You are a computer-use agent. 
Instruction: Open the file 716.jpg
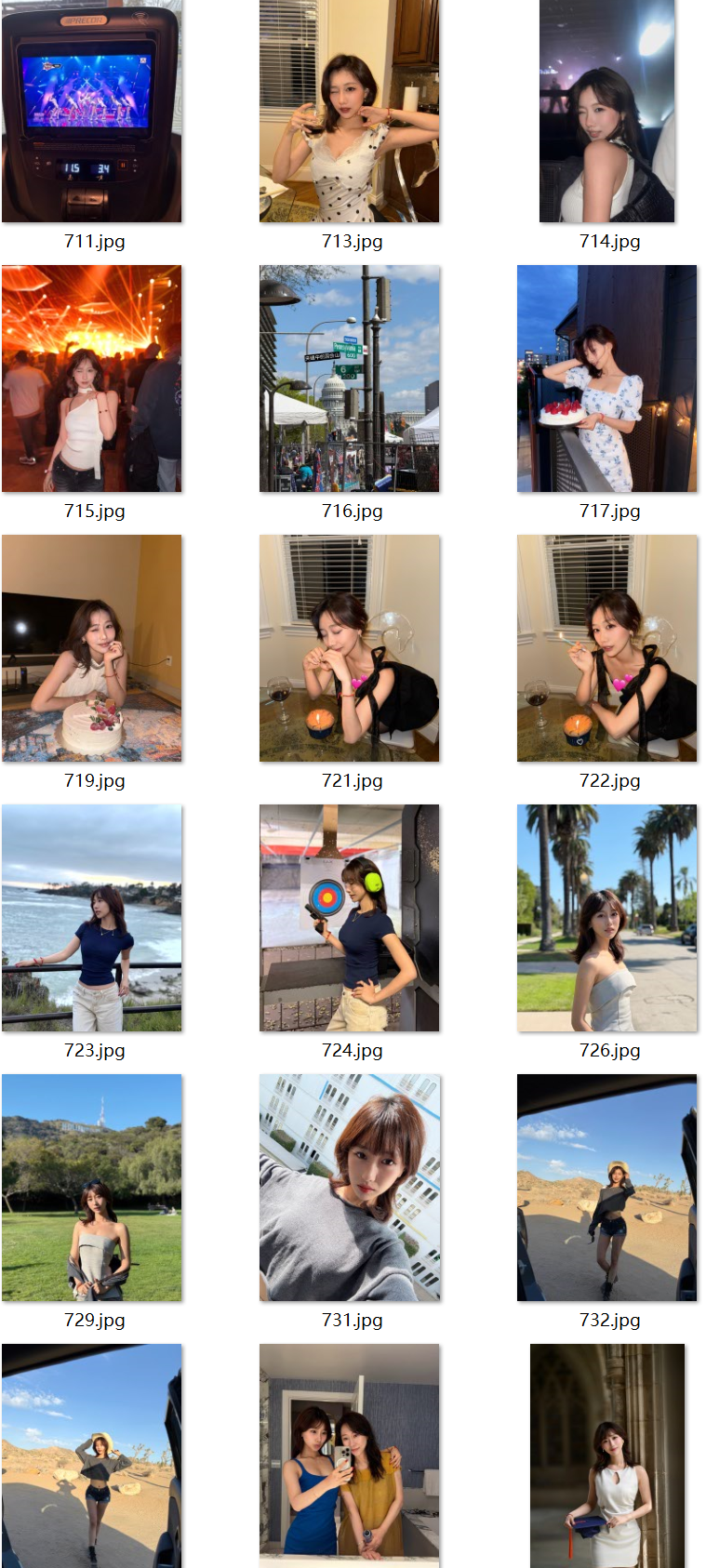tap(349, 379)
